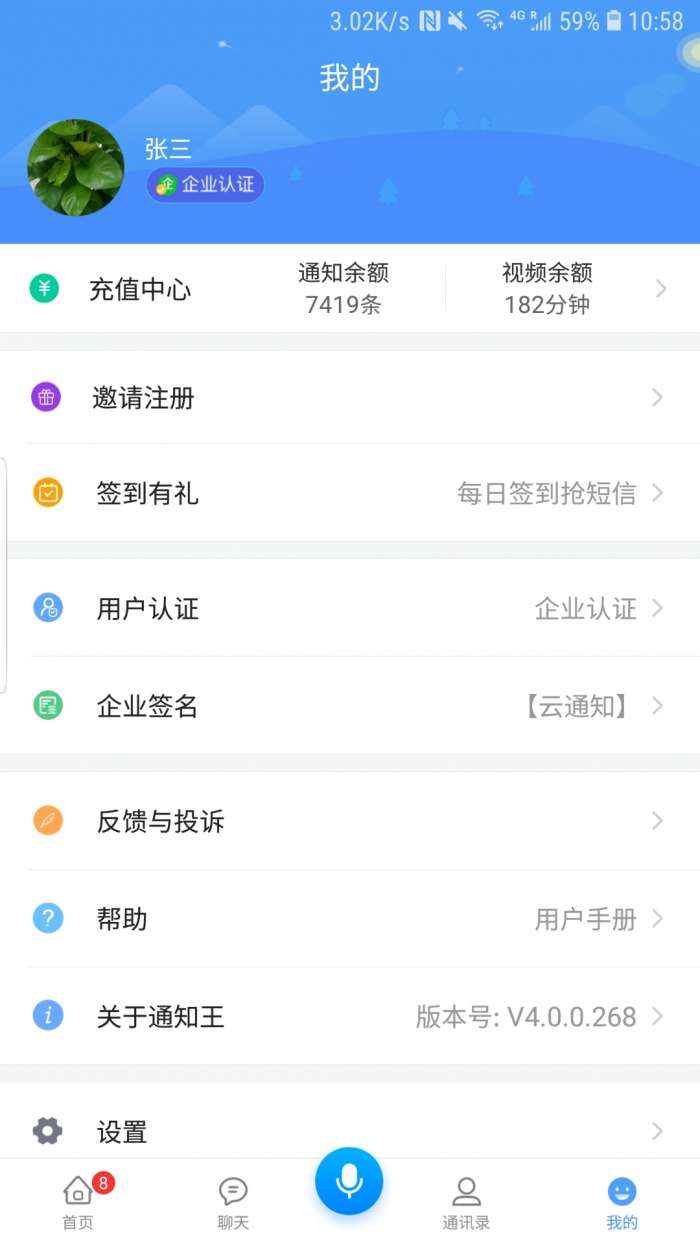Switch to the 聊天 chat tab
Screen dimensions: 700x1244
(x=233, y=1201)
